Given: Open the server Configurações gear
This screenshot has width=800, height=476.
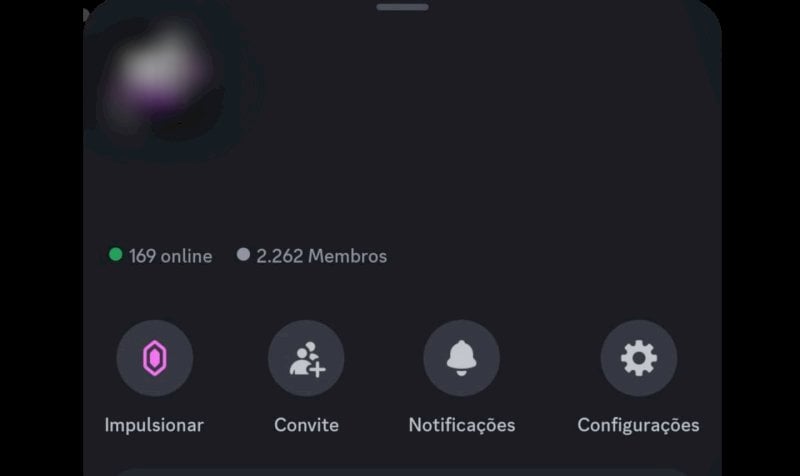Looking at the screenshot, I should (638, 358).
